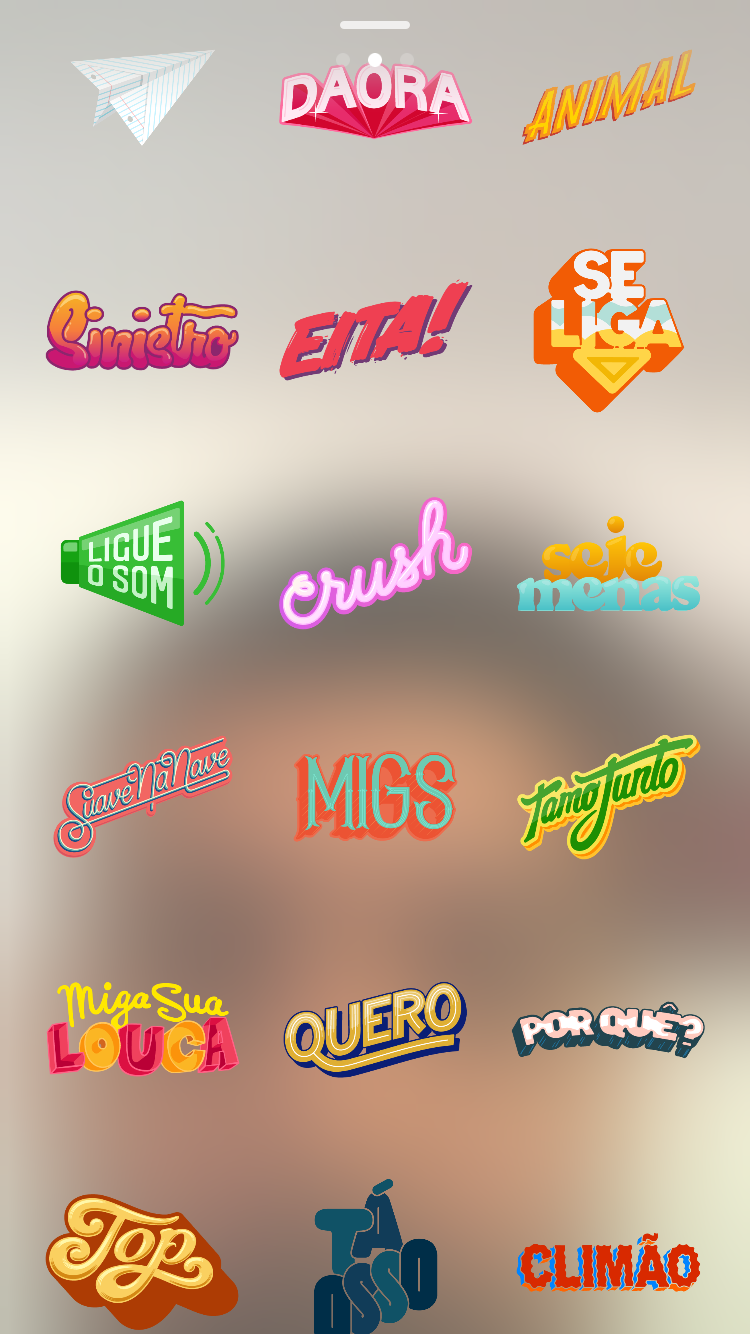The height and width of the screenshot is (1334, 750).
Task: Insert the Tamo Junto sticker
Action: [608, 797]
